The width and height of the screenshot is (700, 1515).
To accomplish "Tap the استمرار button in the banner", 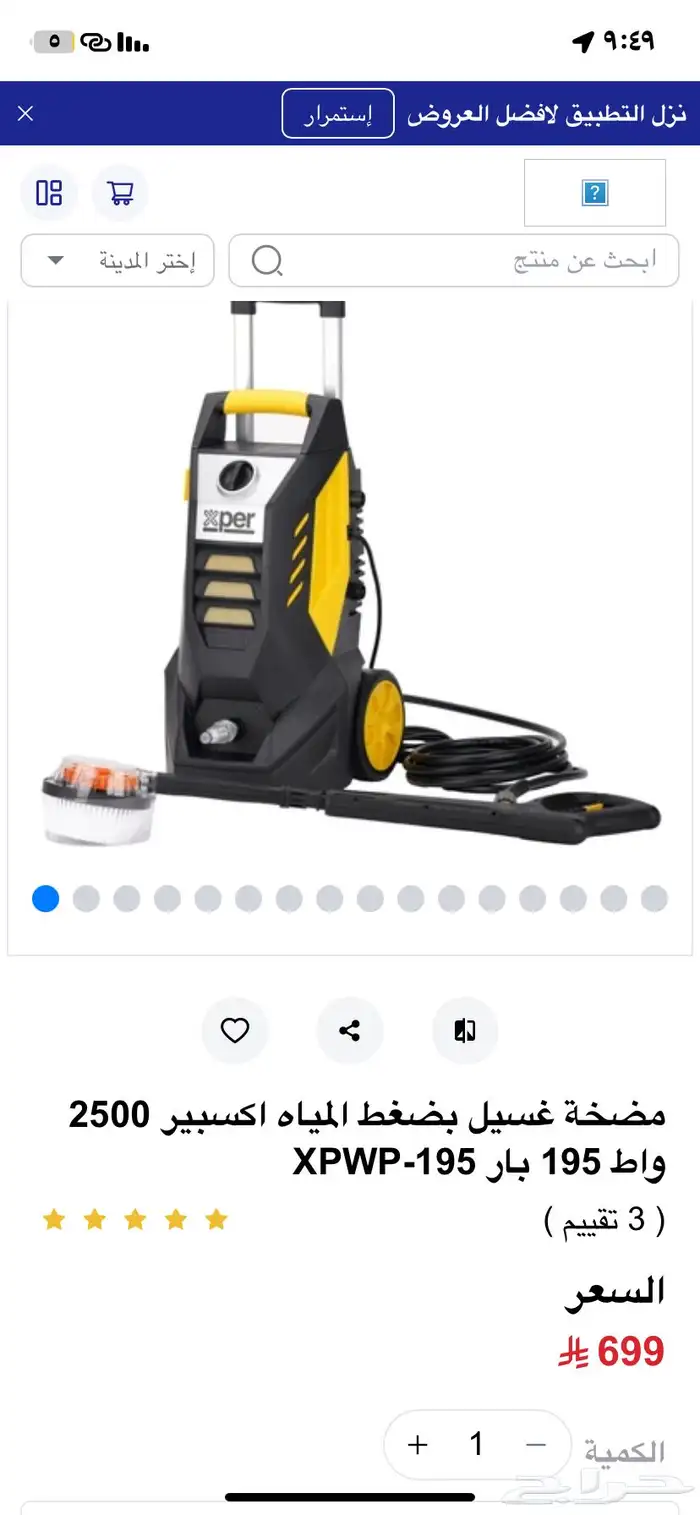I will coord(337,114).
